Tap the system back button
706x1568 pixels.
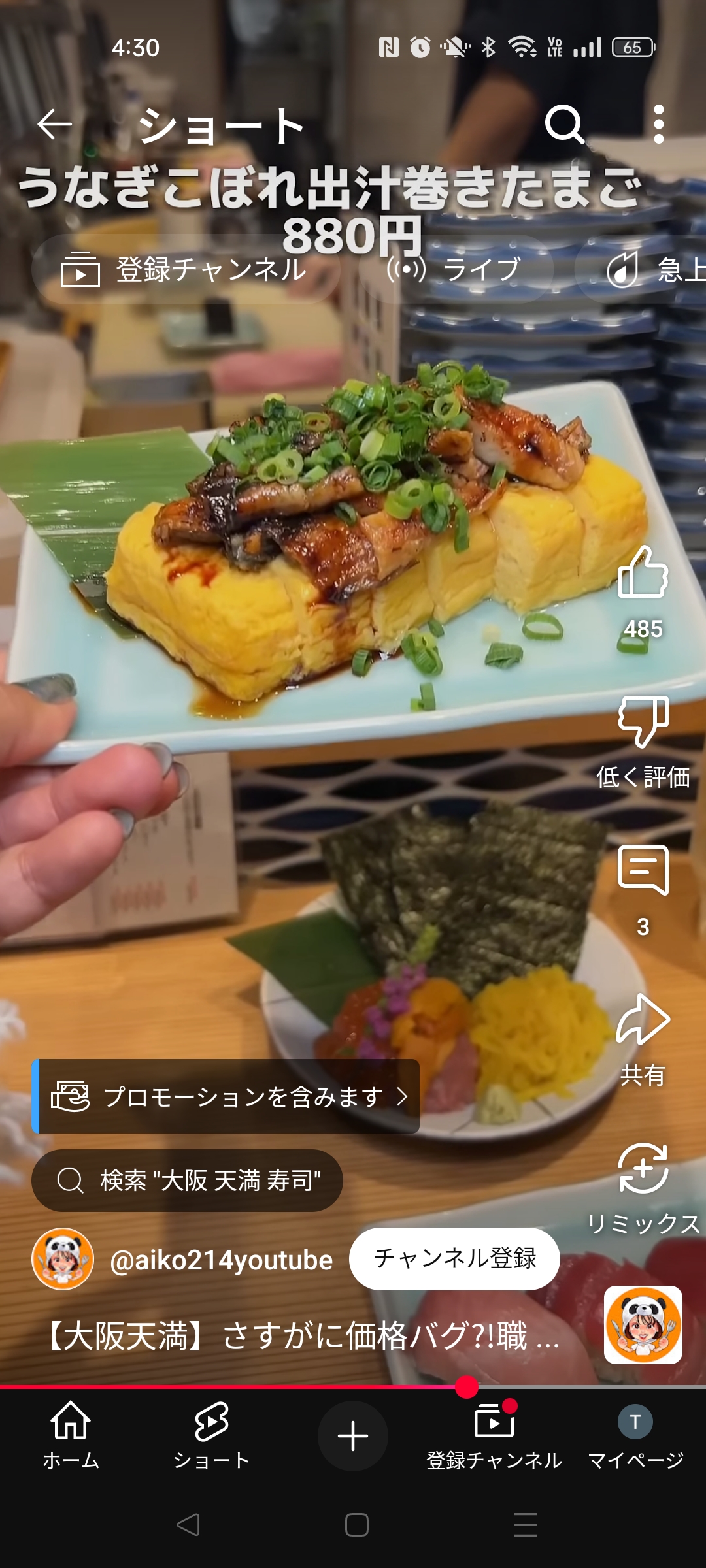click(x=188, y=1525)
